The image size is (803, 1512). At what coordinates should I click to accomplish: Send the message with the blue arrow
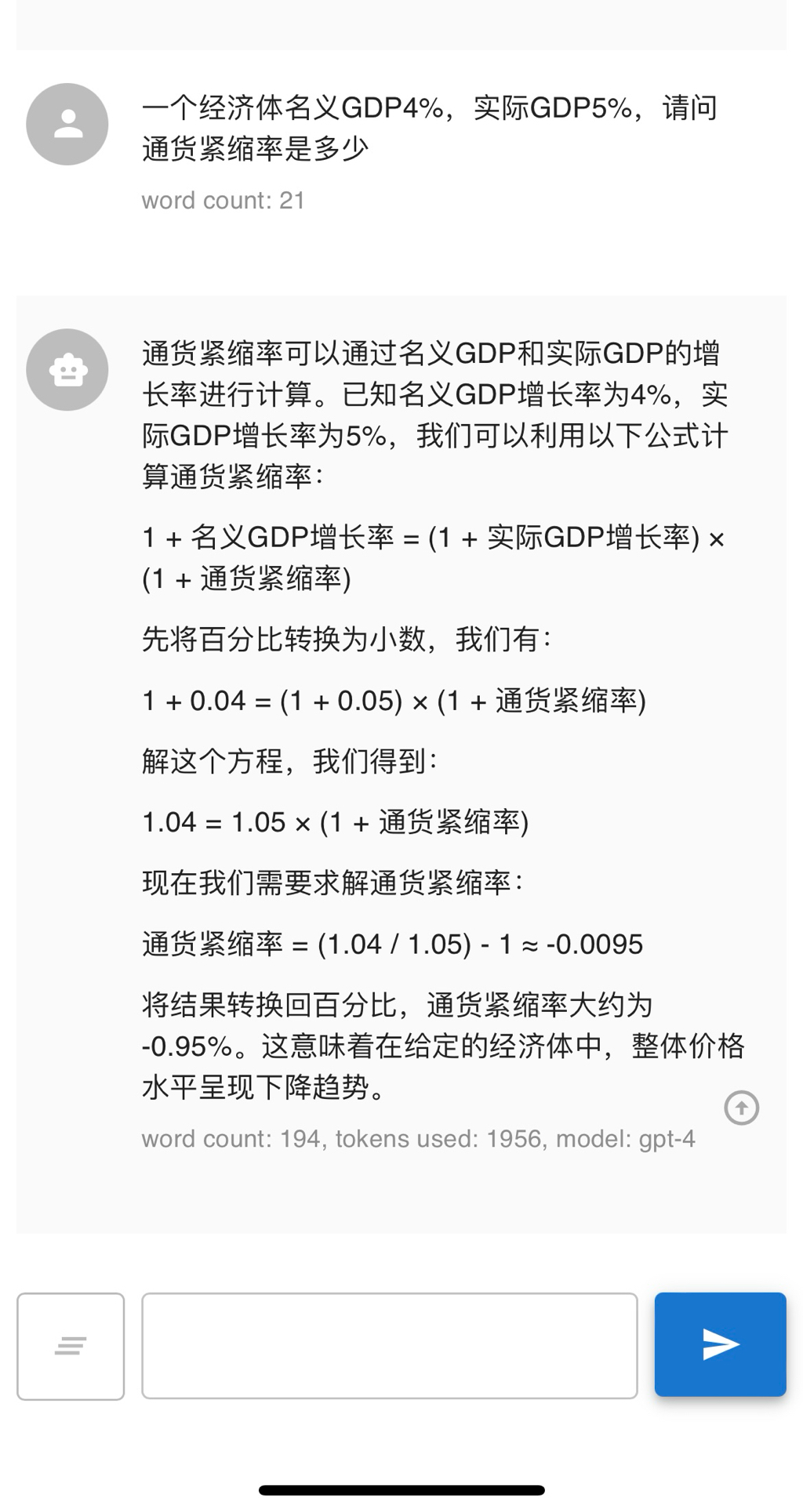[720, 1344]
